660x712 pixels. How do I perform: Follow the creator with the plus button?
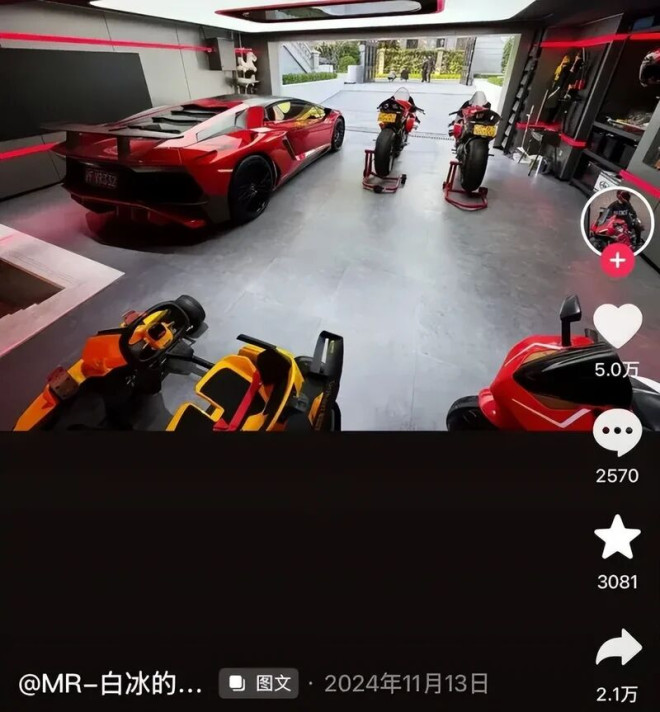pyautogui.click(x=617, y=261)
